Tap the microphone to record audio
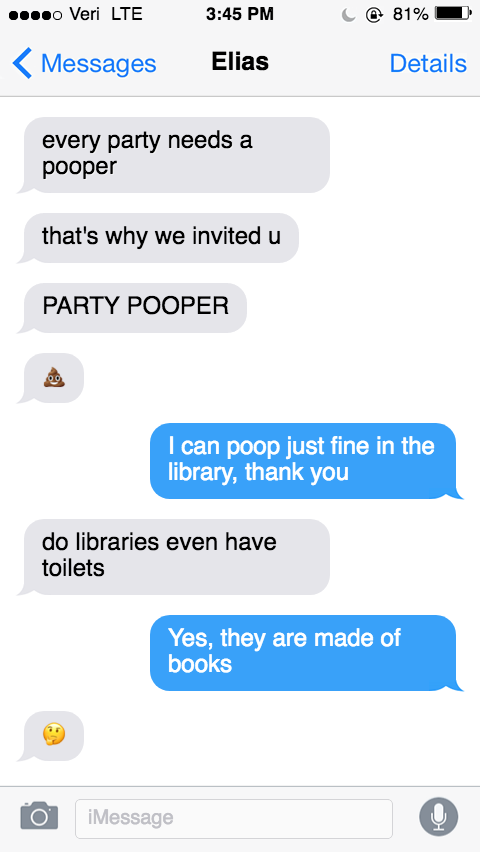480x852 pixels. click(x=439, y=817)
